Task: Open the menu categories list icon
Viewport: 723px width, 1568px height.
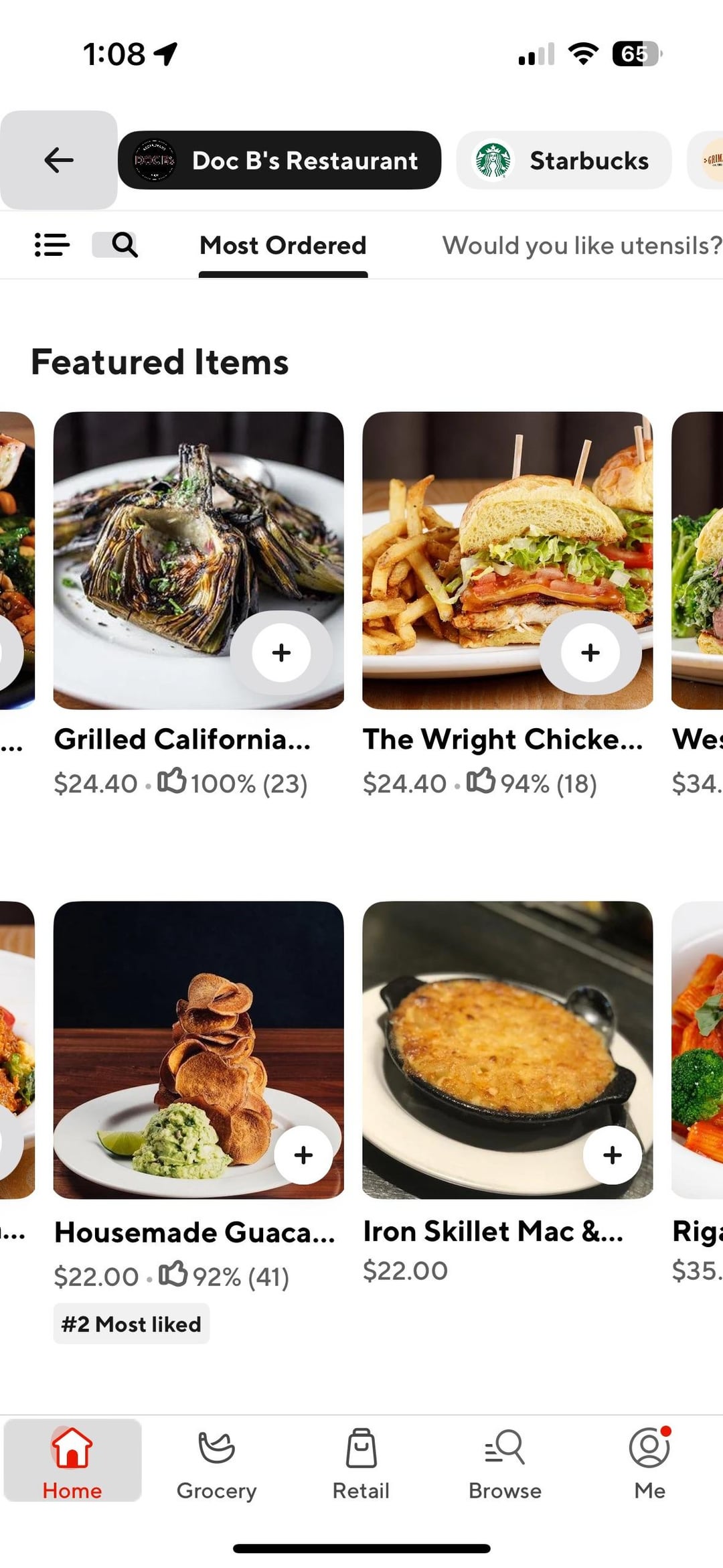Action: tap(52, 245)
